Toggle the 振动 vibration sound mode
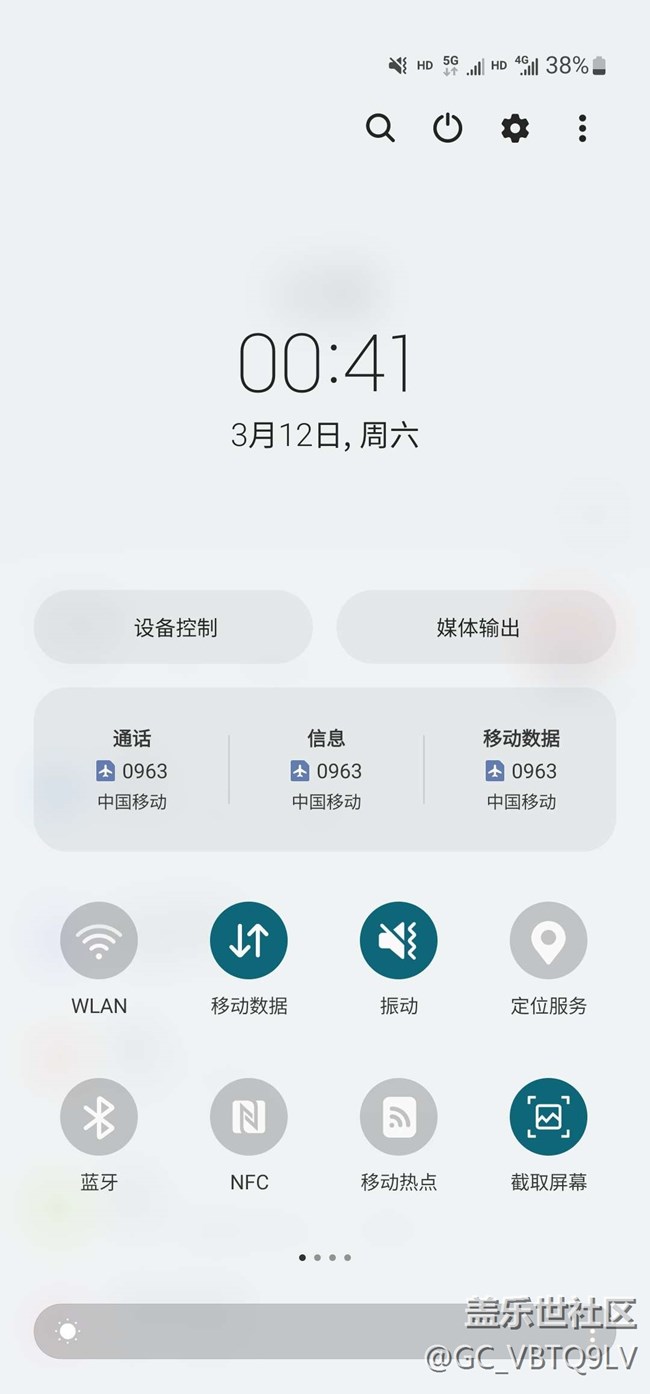Image resolution: width=650 pixels, height=1394 pixels. coord(399,940)
